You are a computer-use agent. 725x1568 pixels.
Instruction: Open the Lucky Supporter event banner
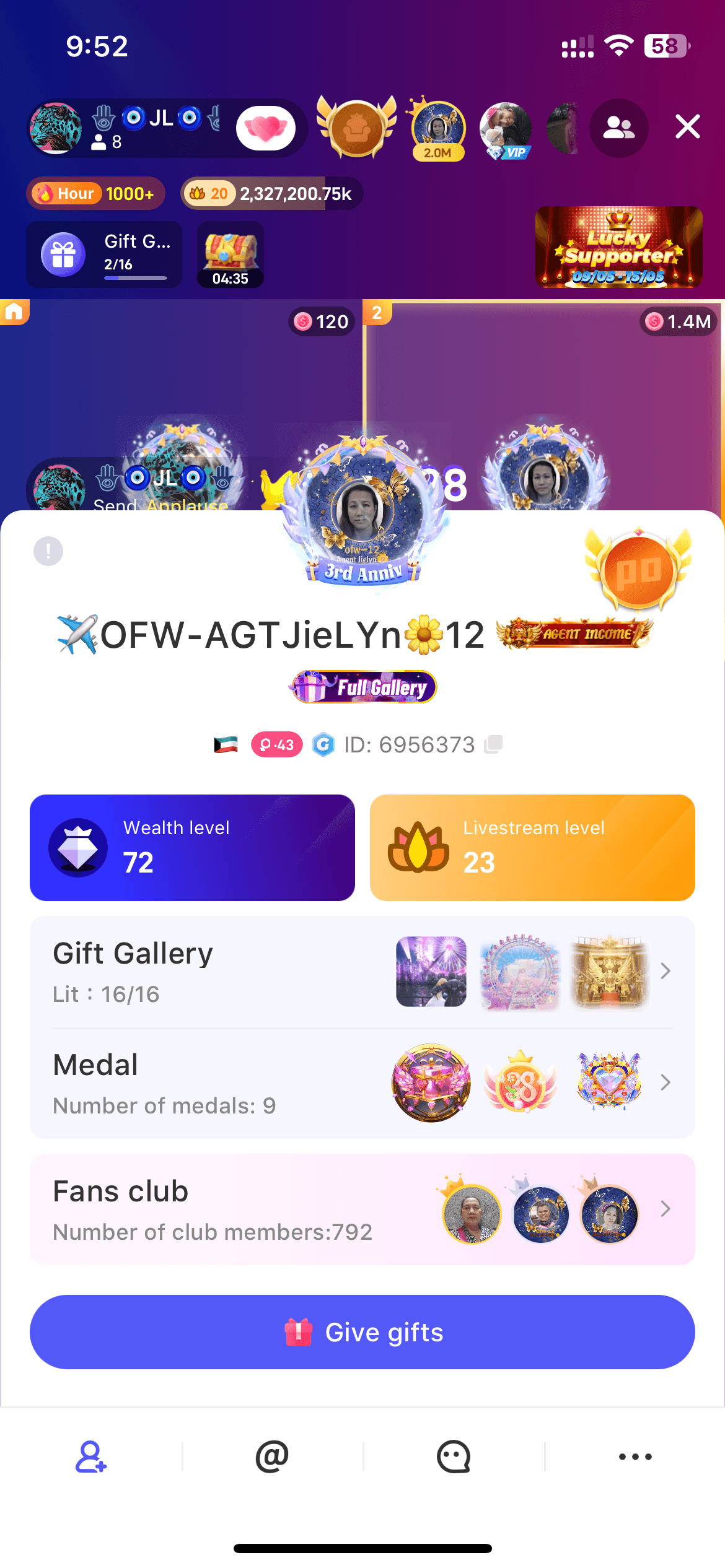(x=618, y=247)
